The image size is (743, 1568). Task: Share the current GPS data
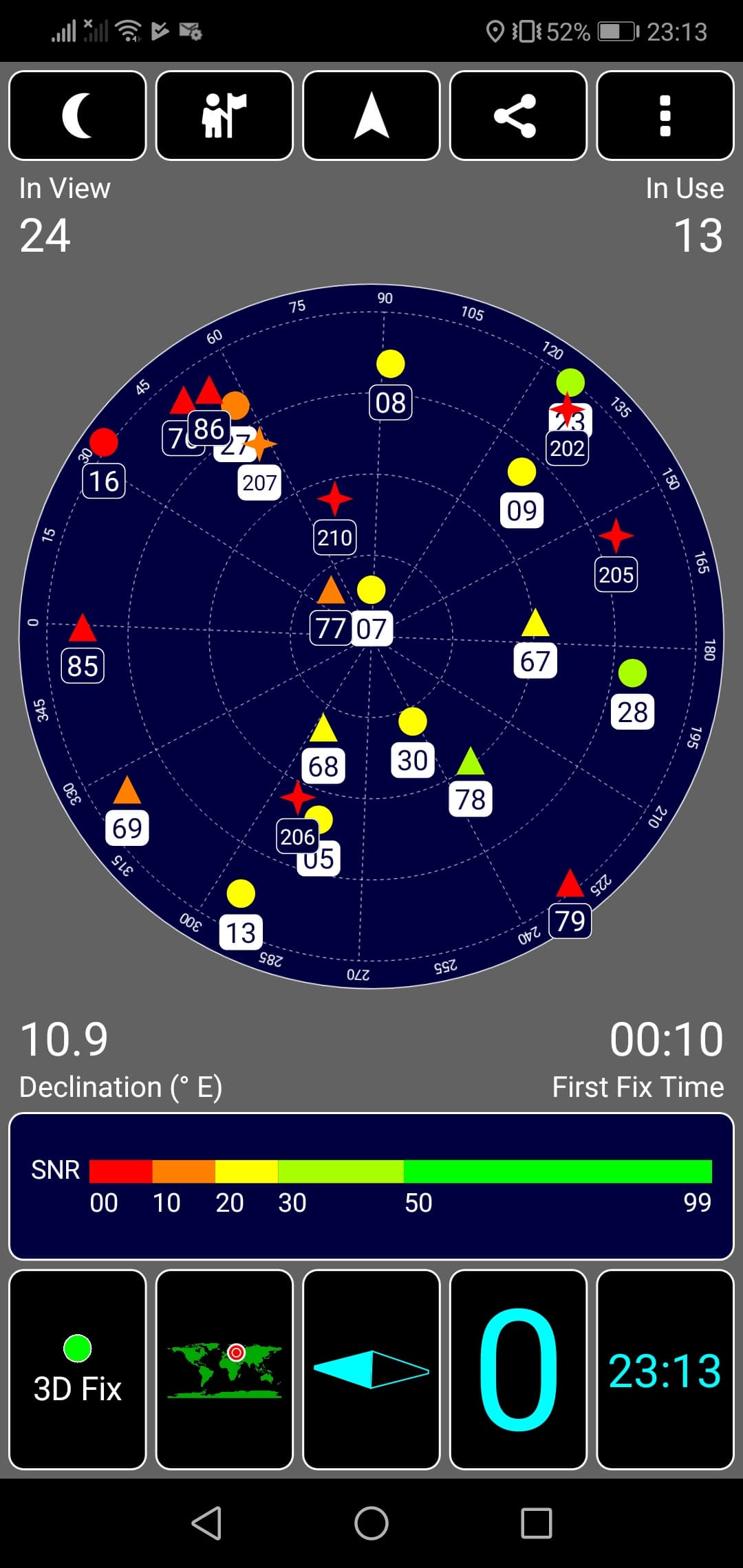(518, 116)
